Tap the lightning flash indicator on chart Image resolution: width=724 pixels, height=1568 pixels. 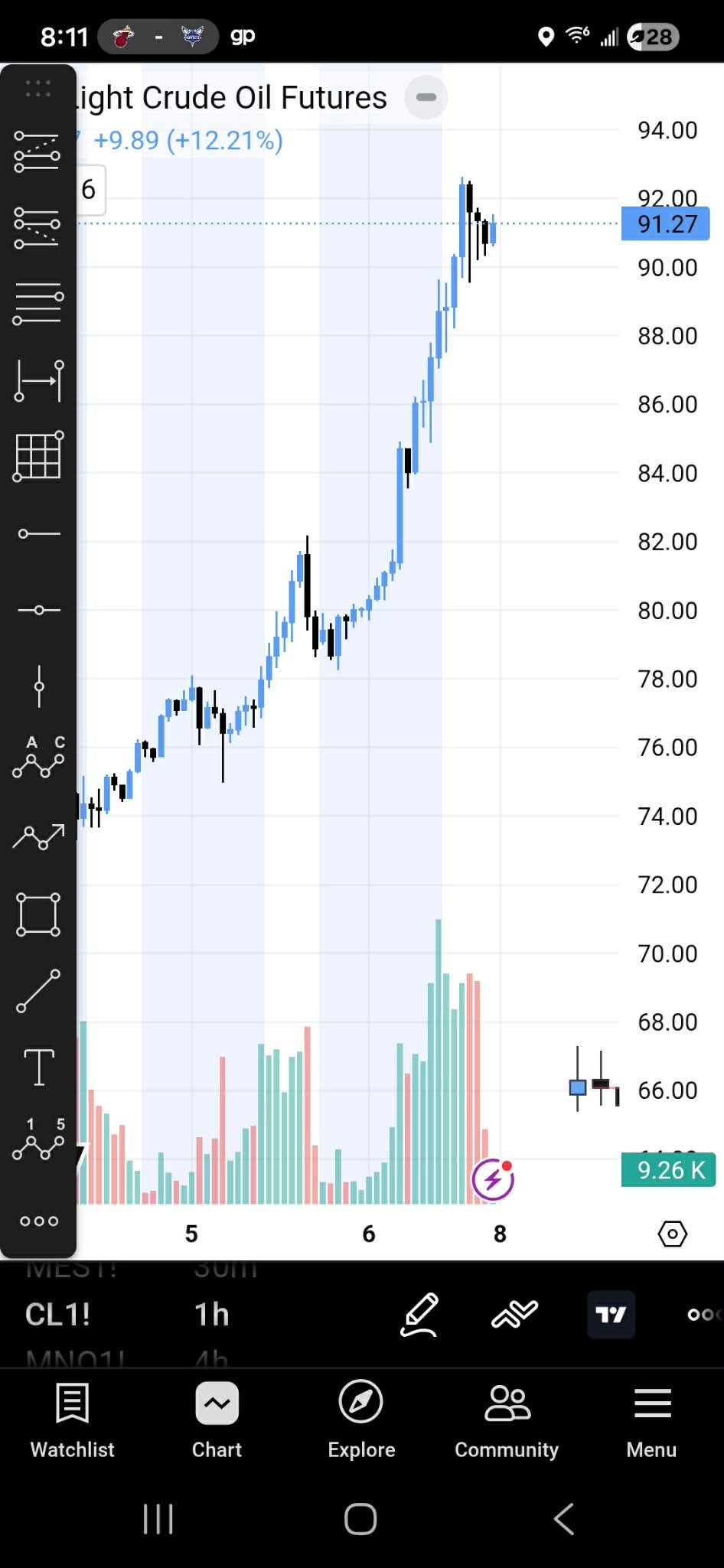(493, 1179)
